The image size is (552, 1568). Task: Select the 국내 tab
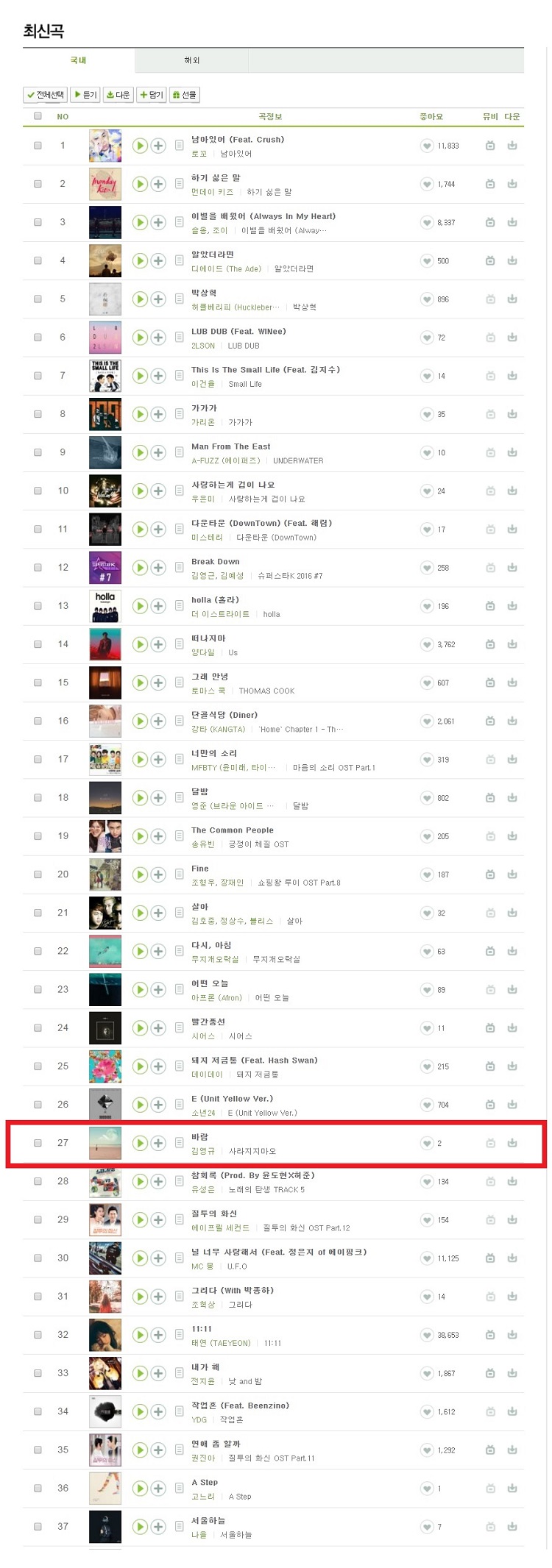pos(79,60)
